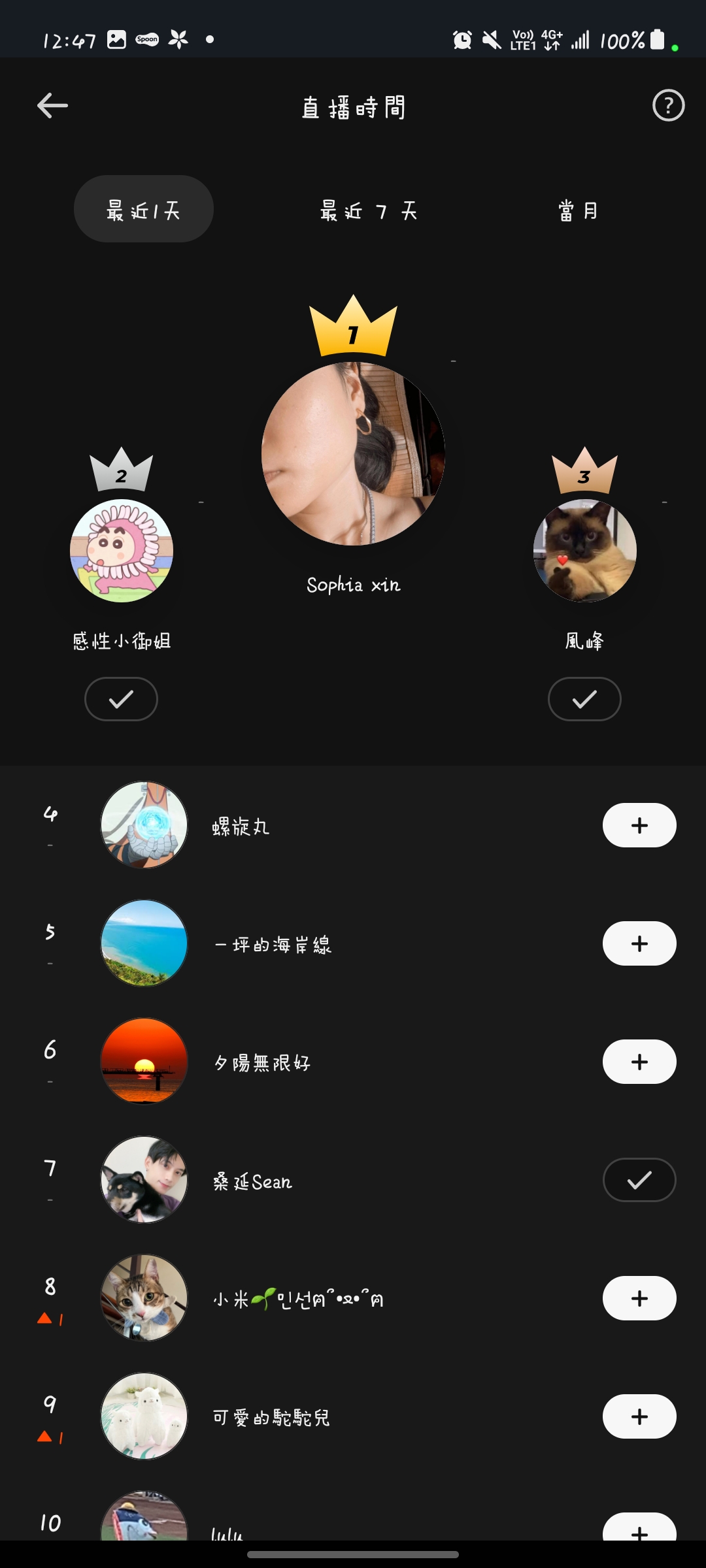Tap the bronze crown above 風峰
The height and width of the screenshot is (1568, 706).
pyautogui.click(x=584, y=472)
